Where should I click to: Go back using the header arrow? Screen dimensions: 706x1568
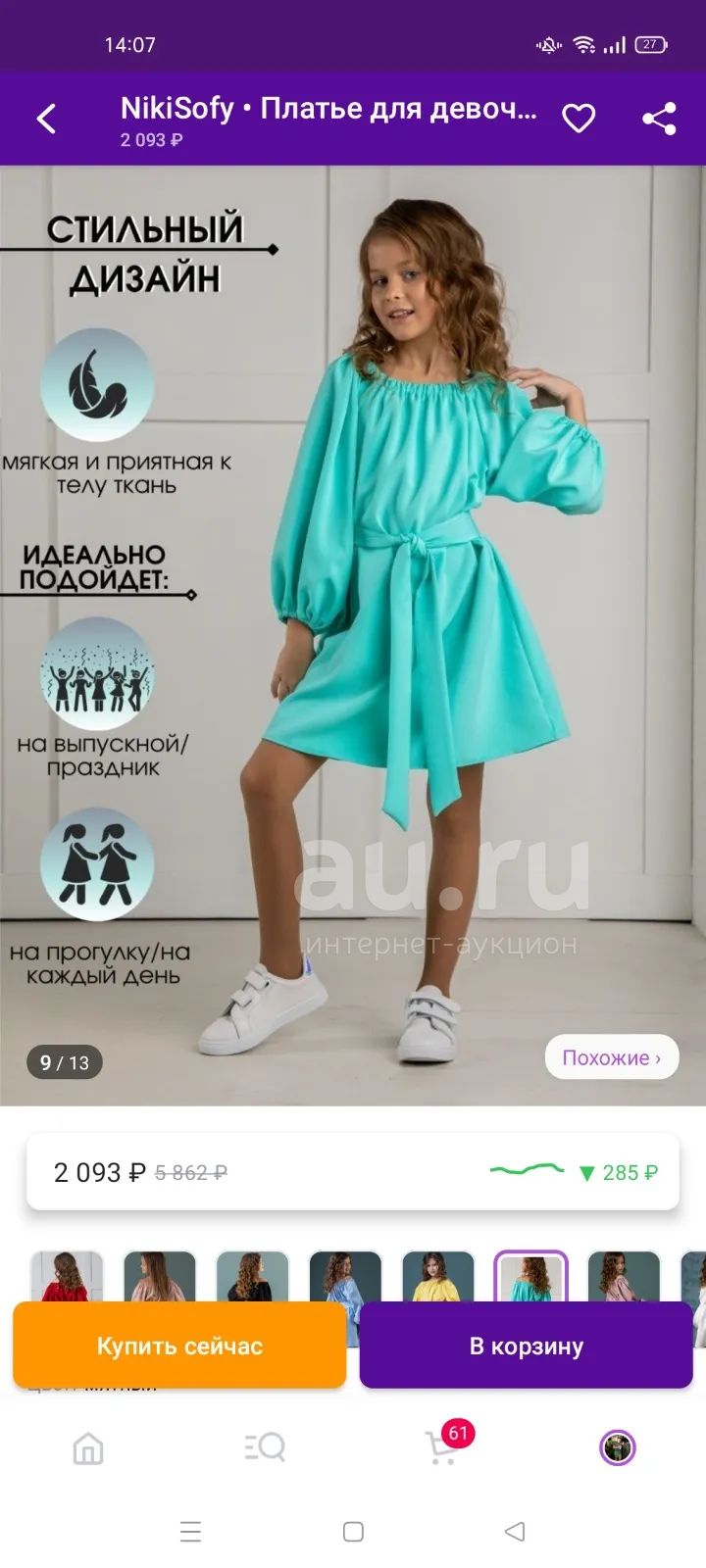coord(46,119)
